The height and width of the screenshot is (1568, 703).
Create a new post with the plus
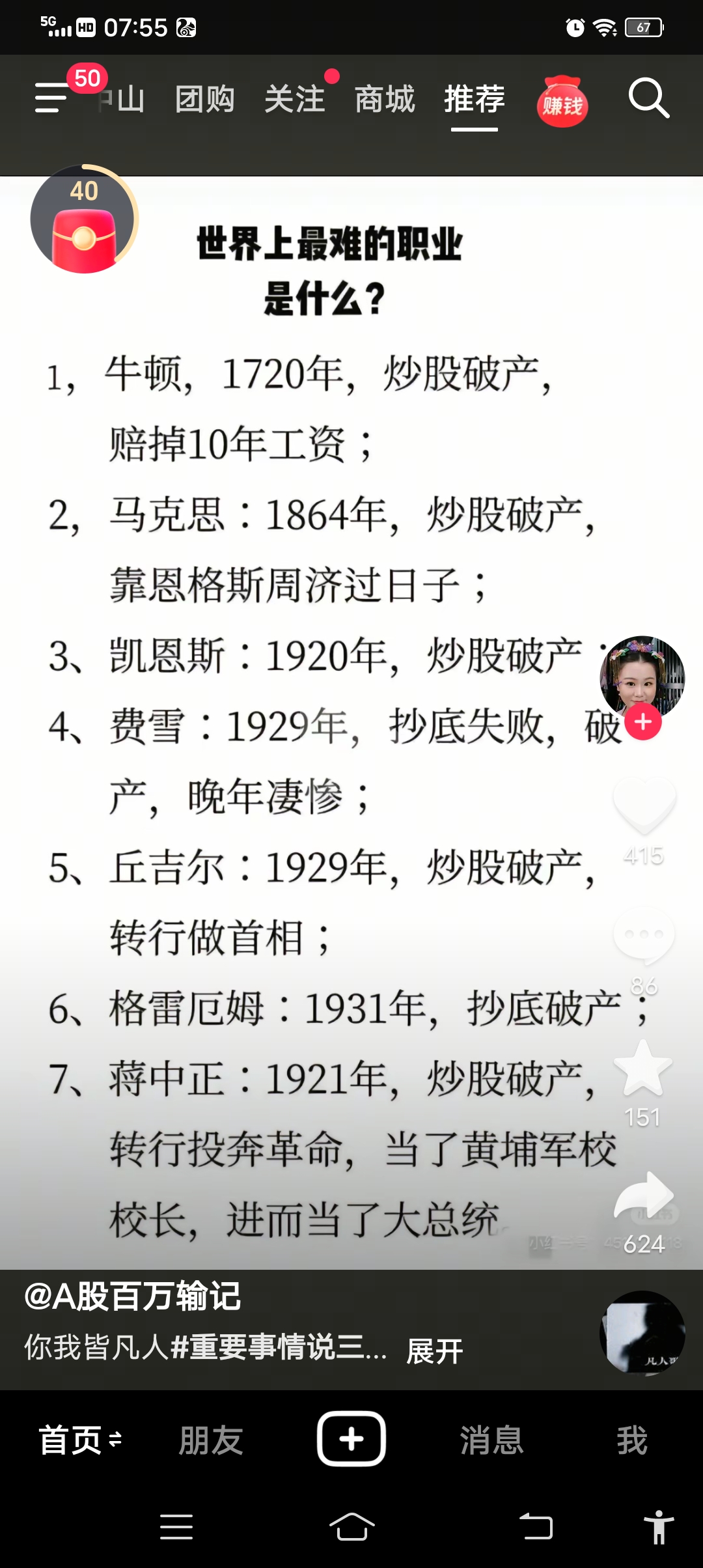click(x=351, y=1439)
